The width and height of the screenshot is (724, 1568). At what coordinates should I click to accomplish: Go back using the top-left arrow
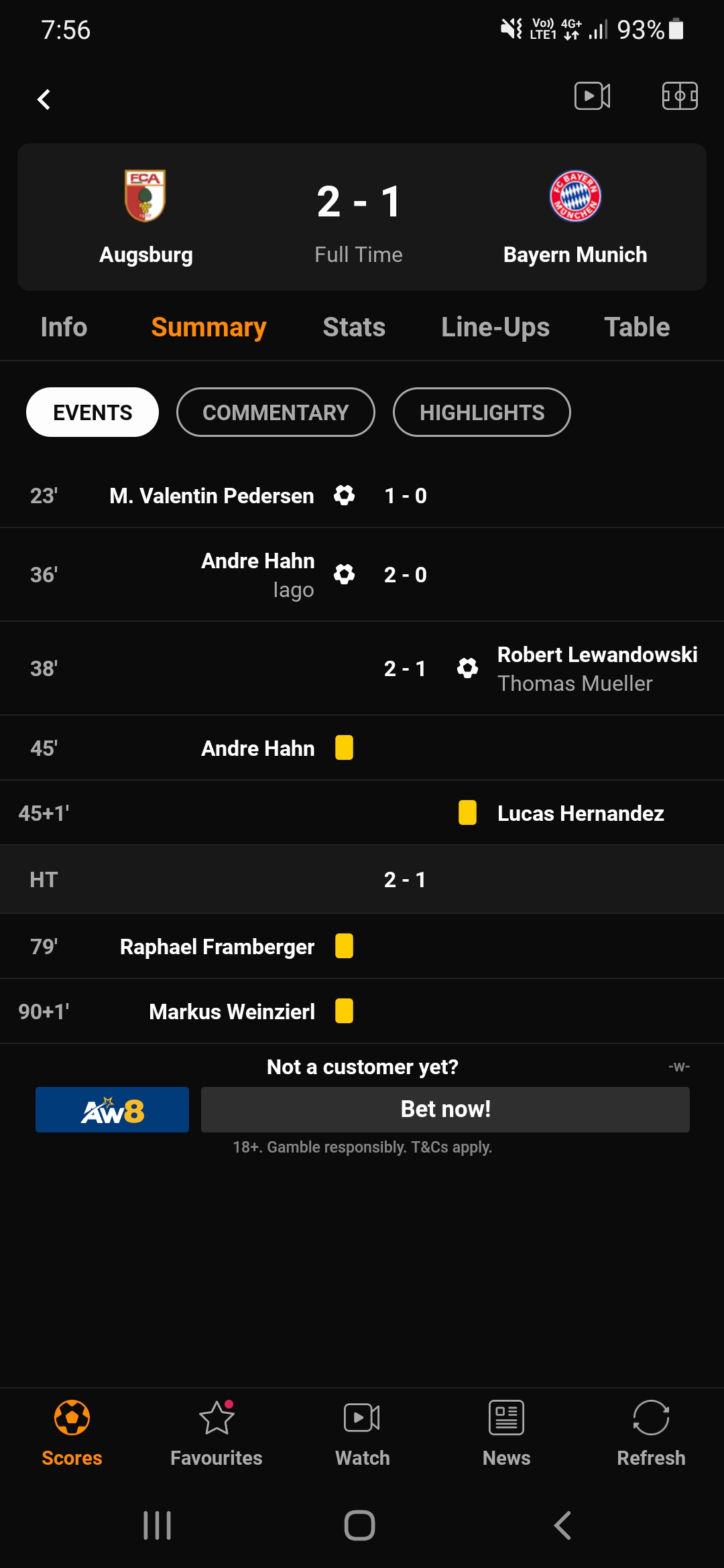click(44, 100)
